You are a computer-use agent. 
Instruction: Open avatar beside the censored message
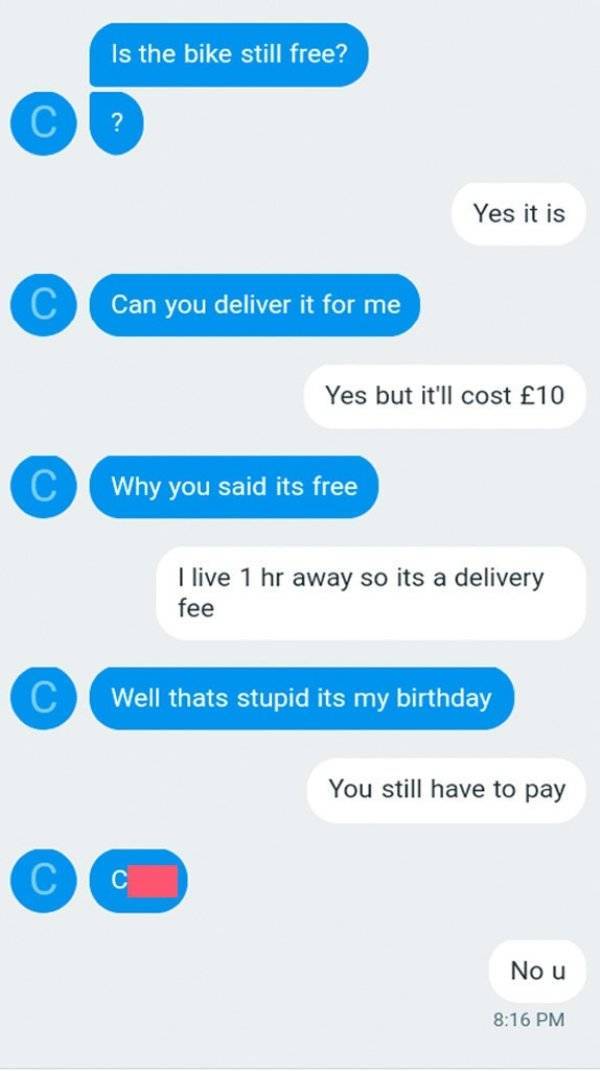point(42,880)
